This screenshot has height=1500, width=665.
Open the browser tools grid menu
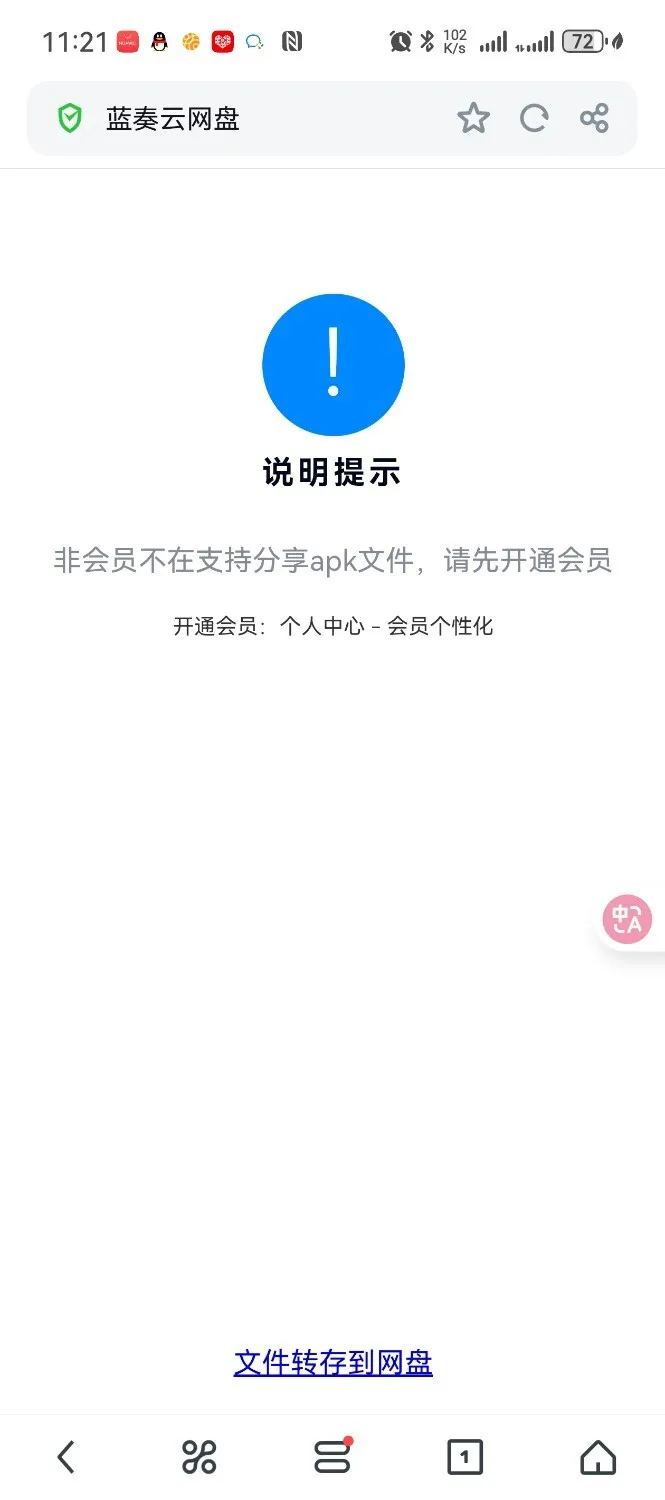(199, 1457)
